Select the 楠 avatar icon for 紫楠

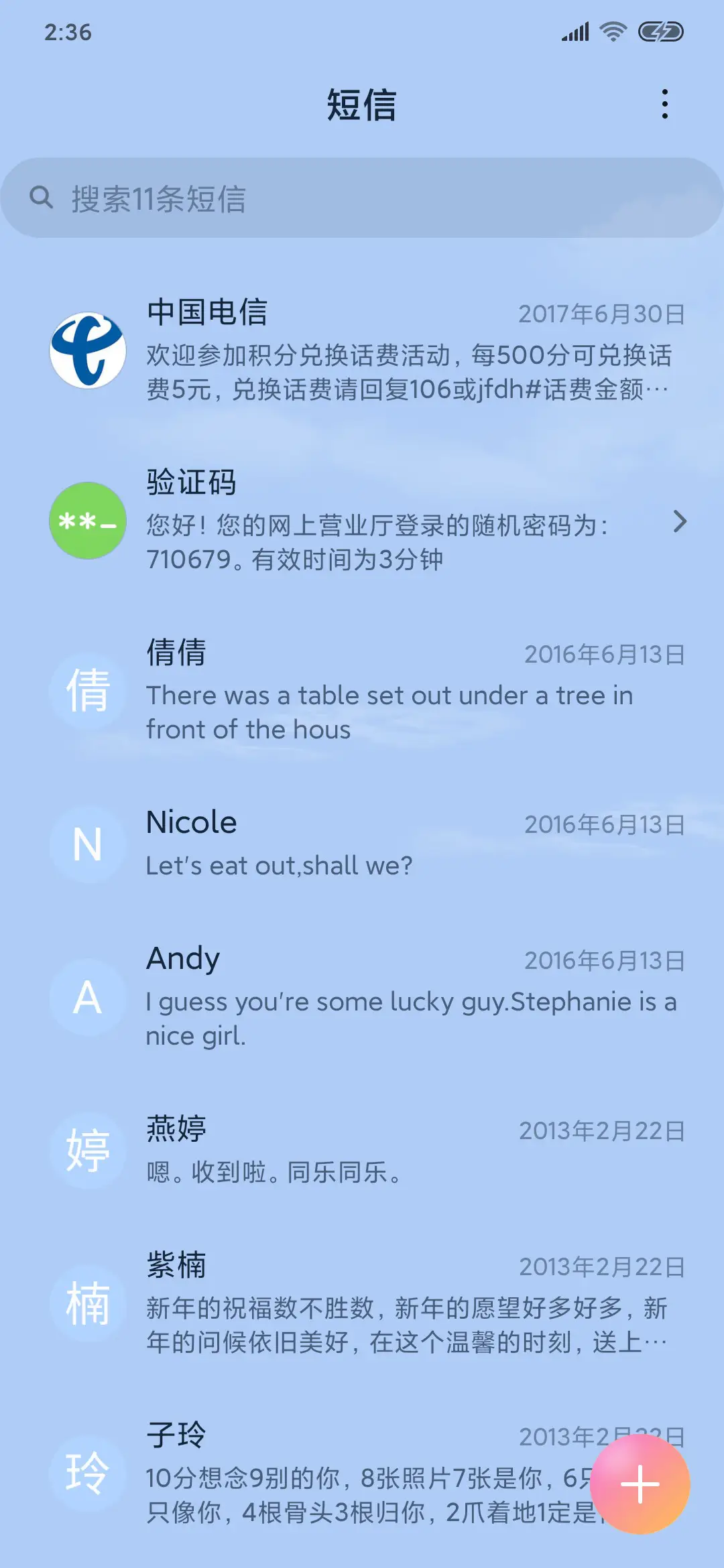[87, 1303]
